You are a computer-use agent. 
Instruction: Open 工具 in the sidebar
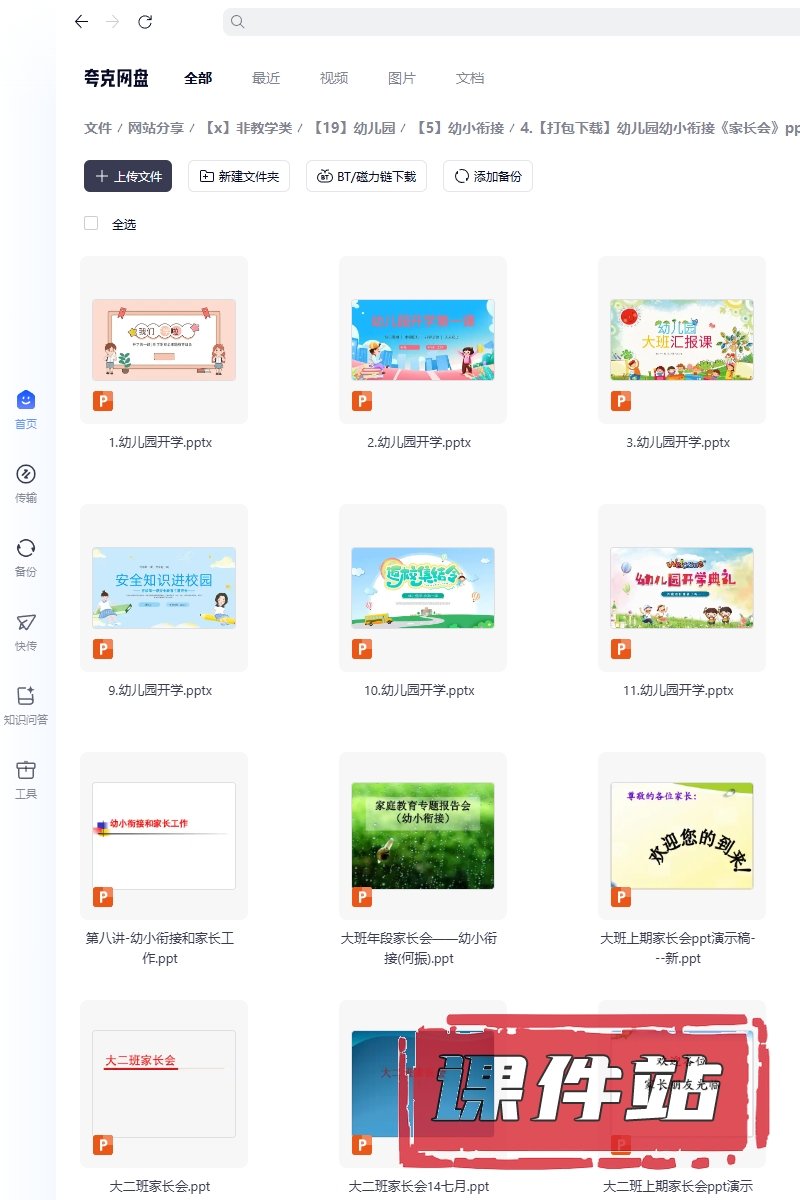point(26,780)
